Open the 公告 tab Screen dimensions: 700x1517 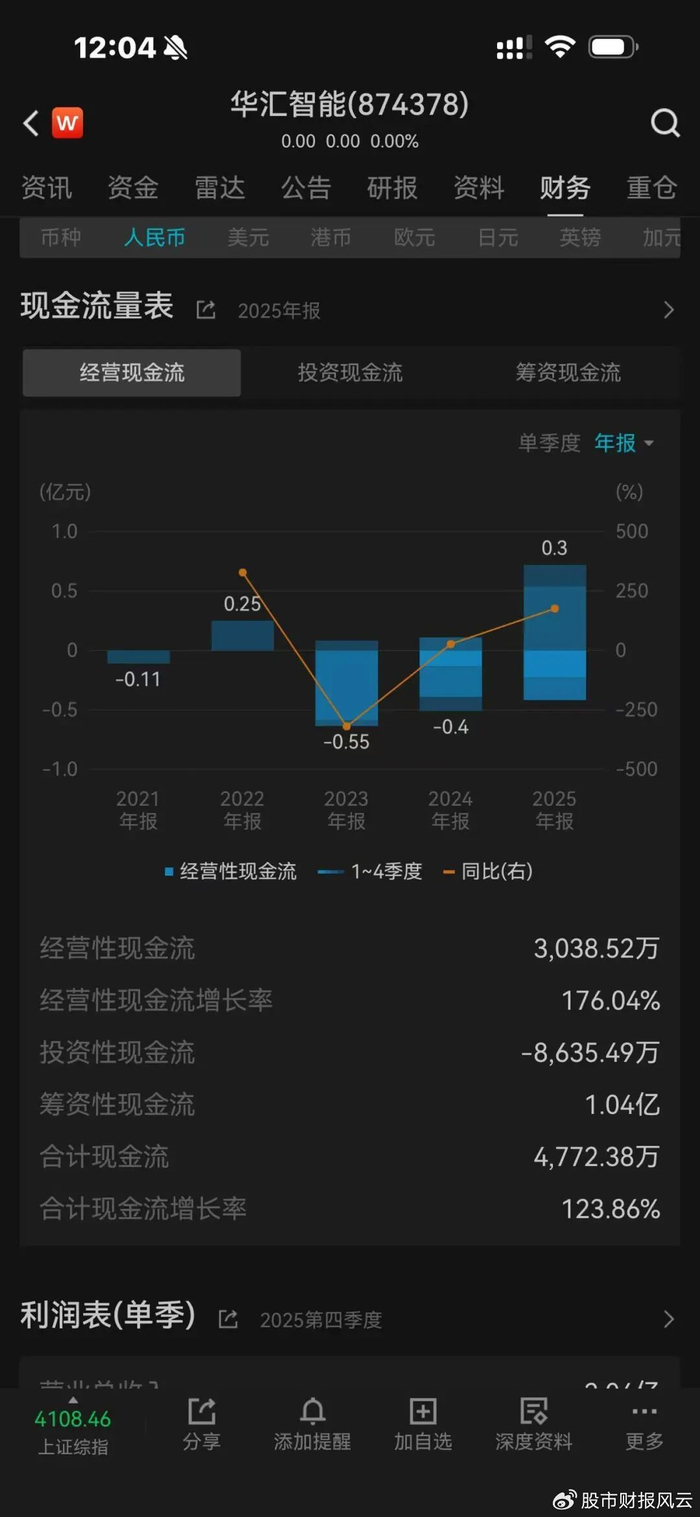pyautogui.click(x=306, y=187)
